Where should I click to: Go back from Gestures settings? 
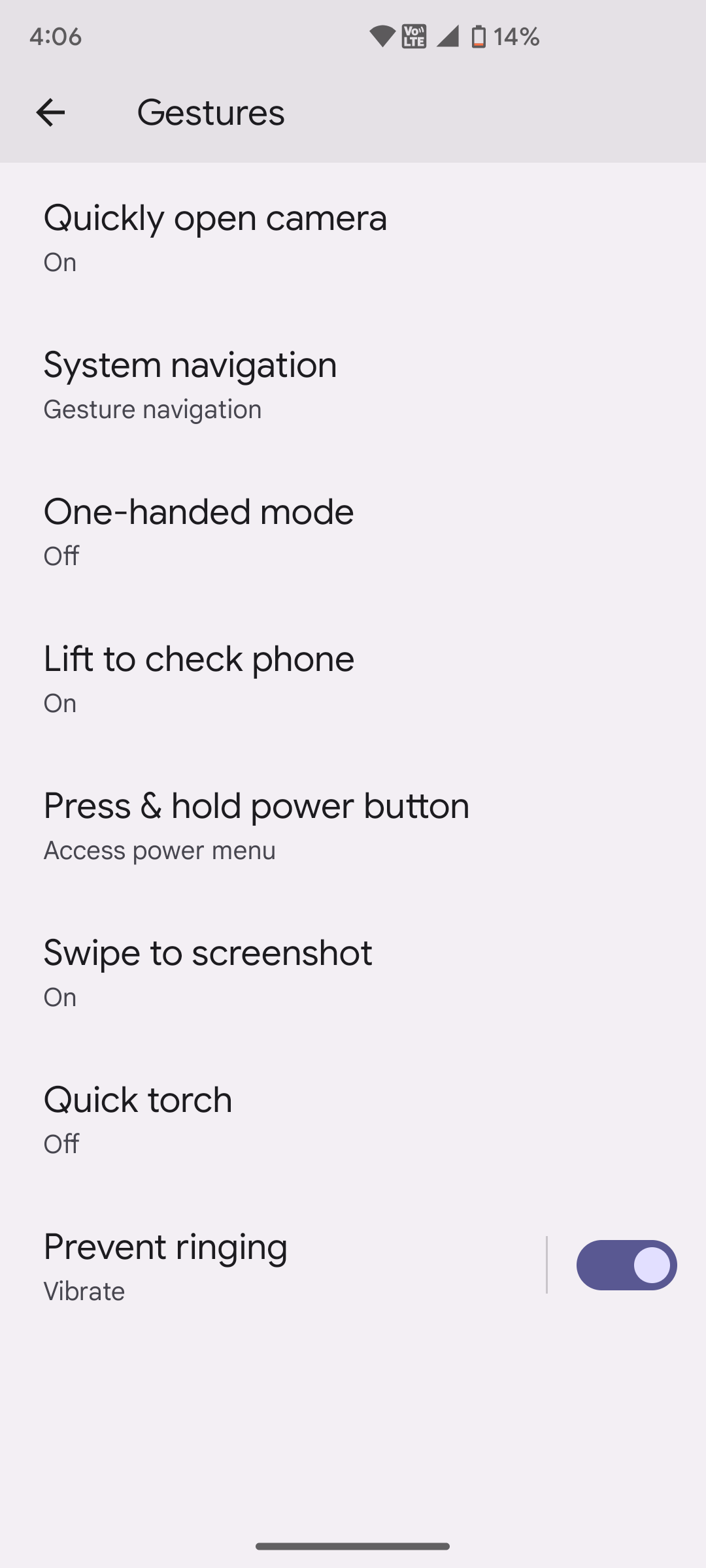click(x=50, y=112)
